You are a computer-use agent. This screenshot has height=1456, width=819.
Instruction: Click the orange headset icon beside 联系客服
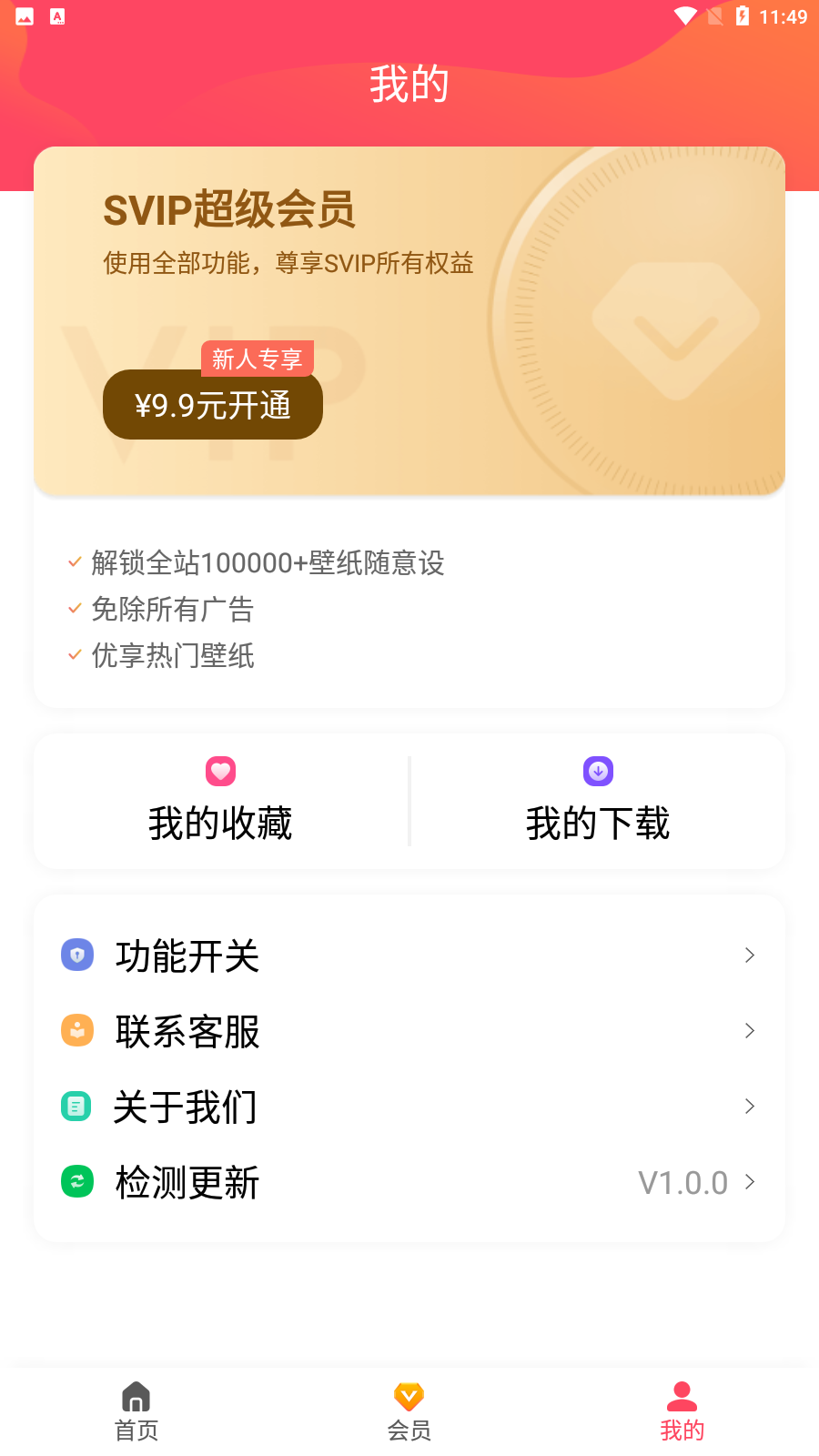click(77, 1031)
